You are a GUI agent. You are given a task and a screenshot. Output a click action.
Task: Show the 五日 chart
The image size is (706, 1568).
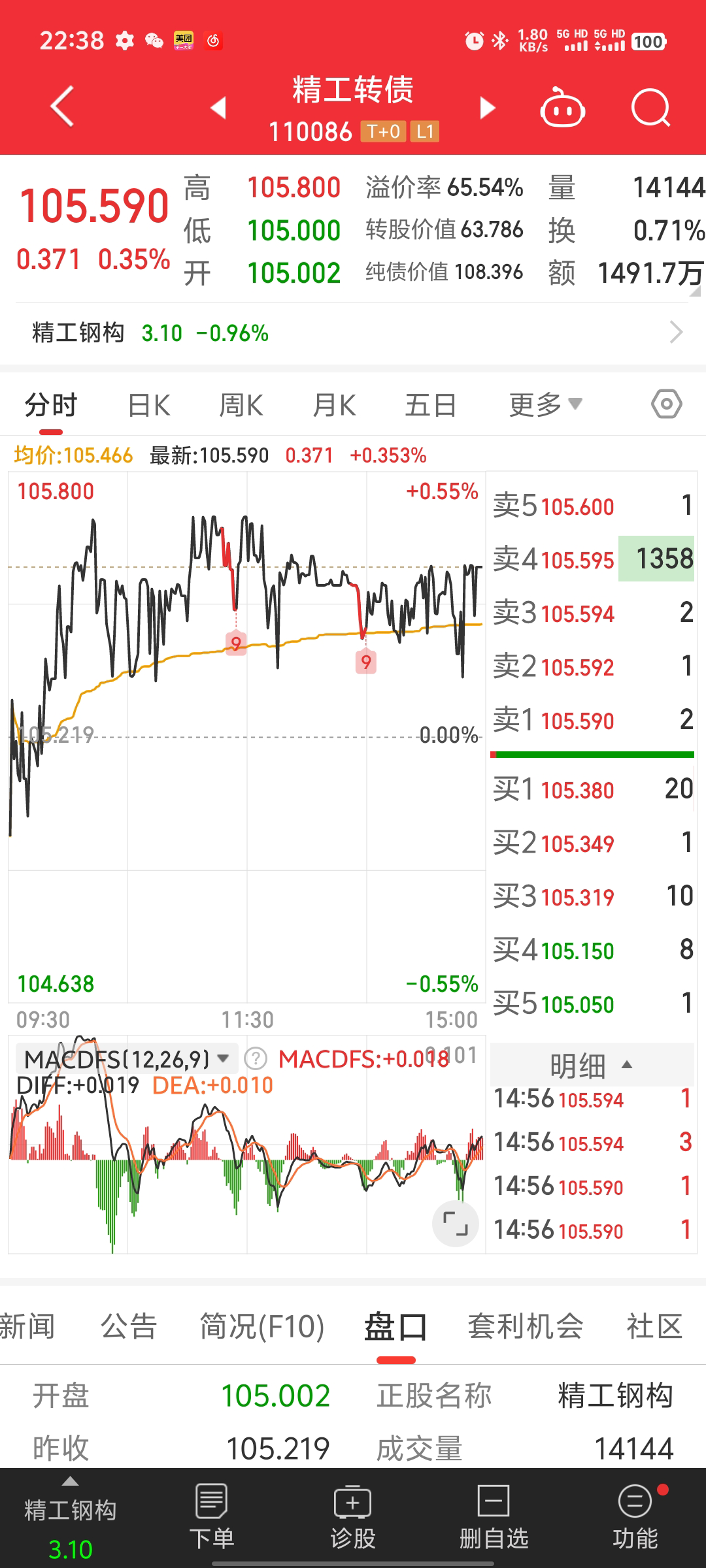[x=431, y=405]
